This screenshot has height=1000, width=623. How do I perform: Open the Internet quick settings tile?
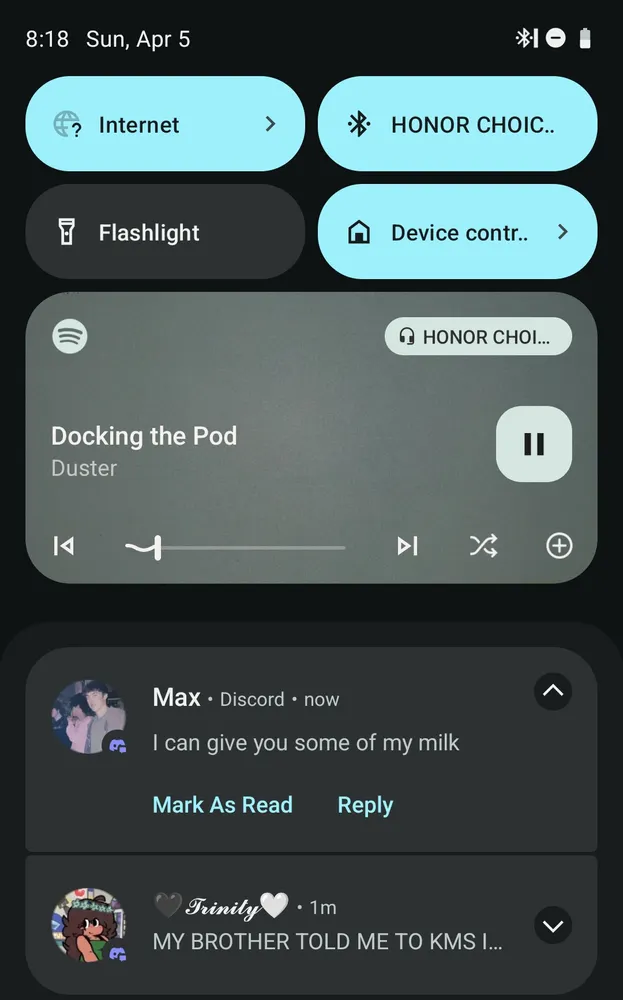(164, 125)
